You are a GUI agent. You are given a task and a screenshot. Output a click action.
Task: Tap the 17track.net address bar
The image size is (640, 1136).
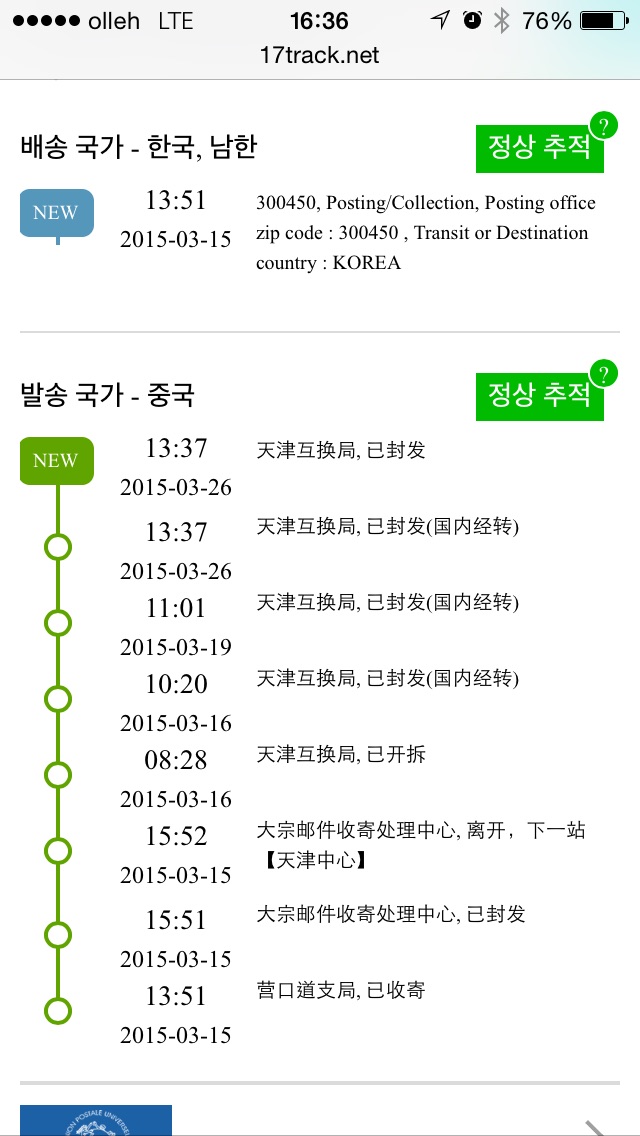pyautogui.click(x=320, y=56)
